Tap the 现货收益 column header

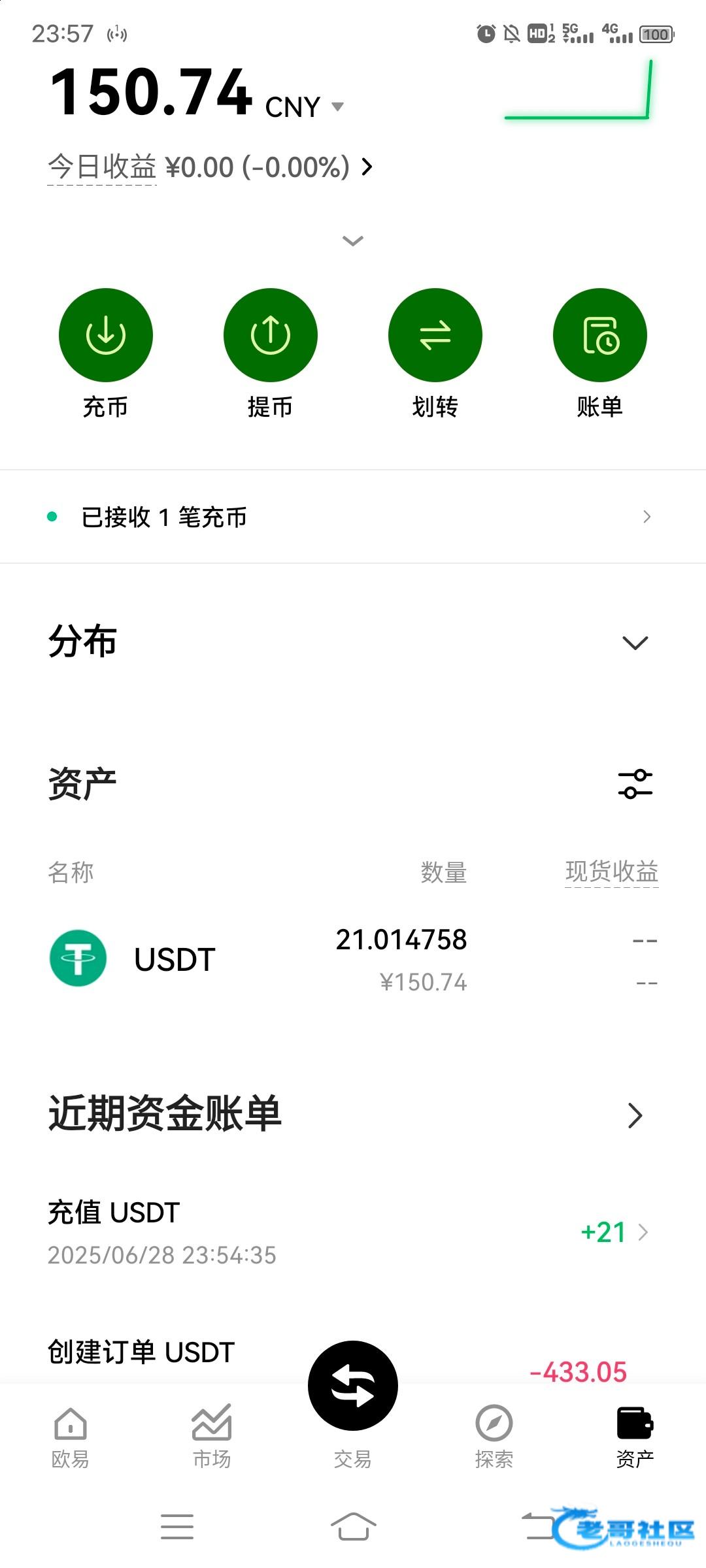[x=612, y=872]
